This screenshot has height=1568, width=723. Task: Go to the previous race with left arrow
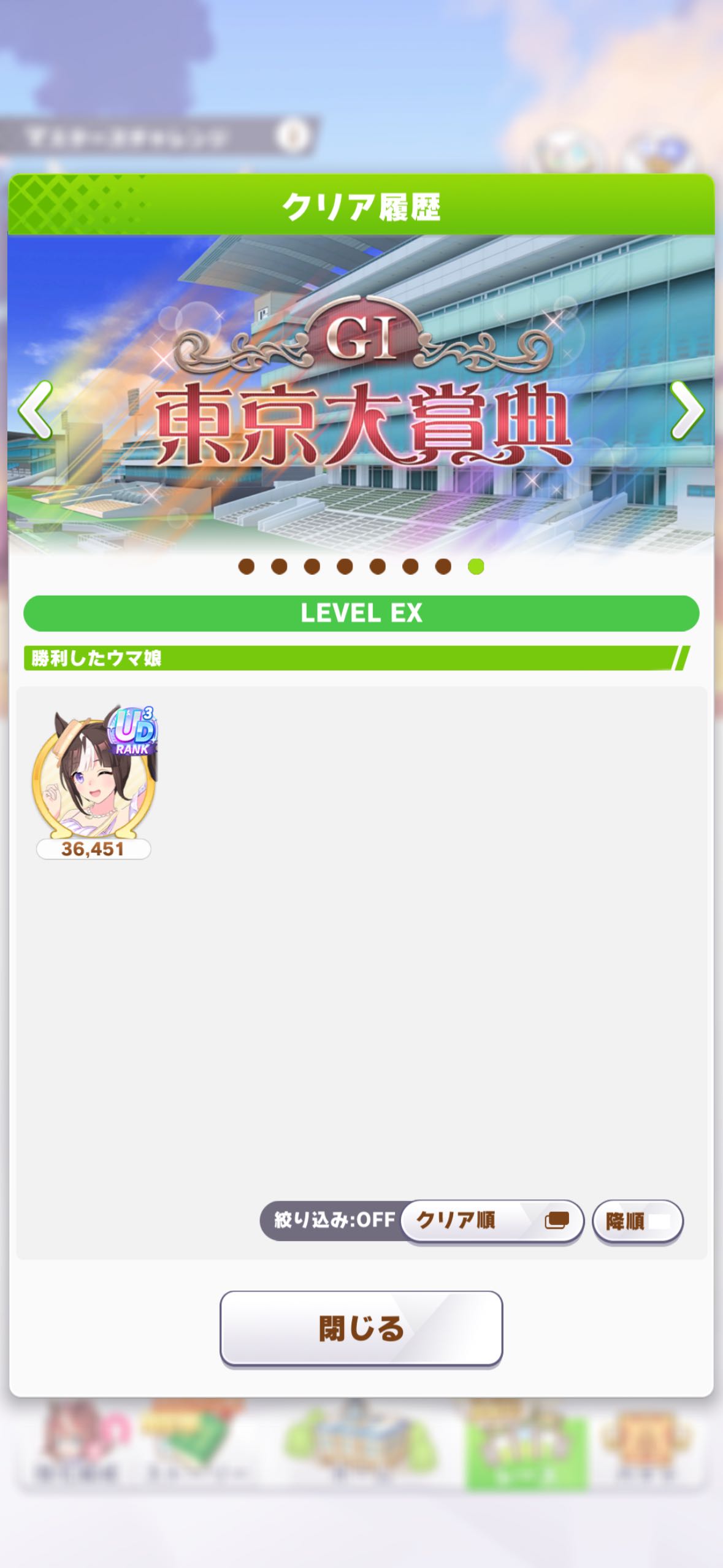[36, 410]
